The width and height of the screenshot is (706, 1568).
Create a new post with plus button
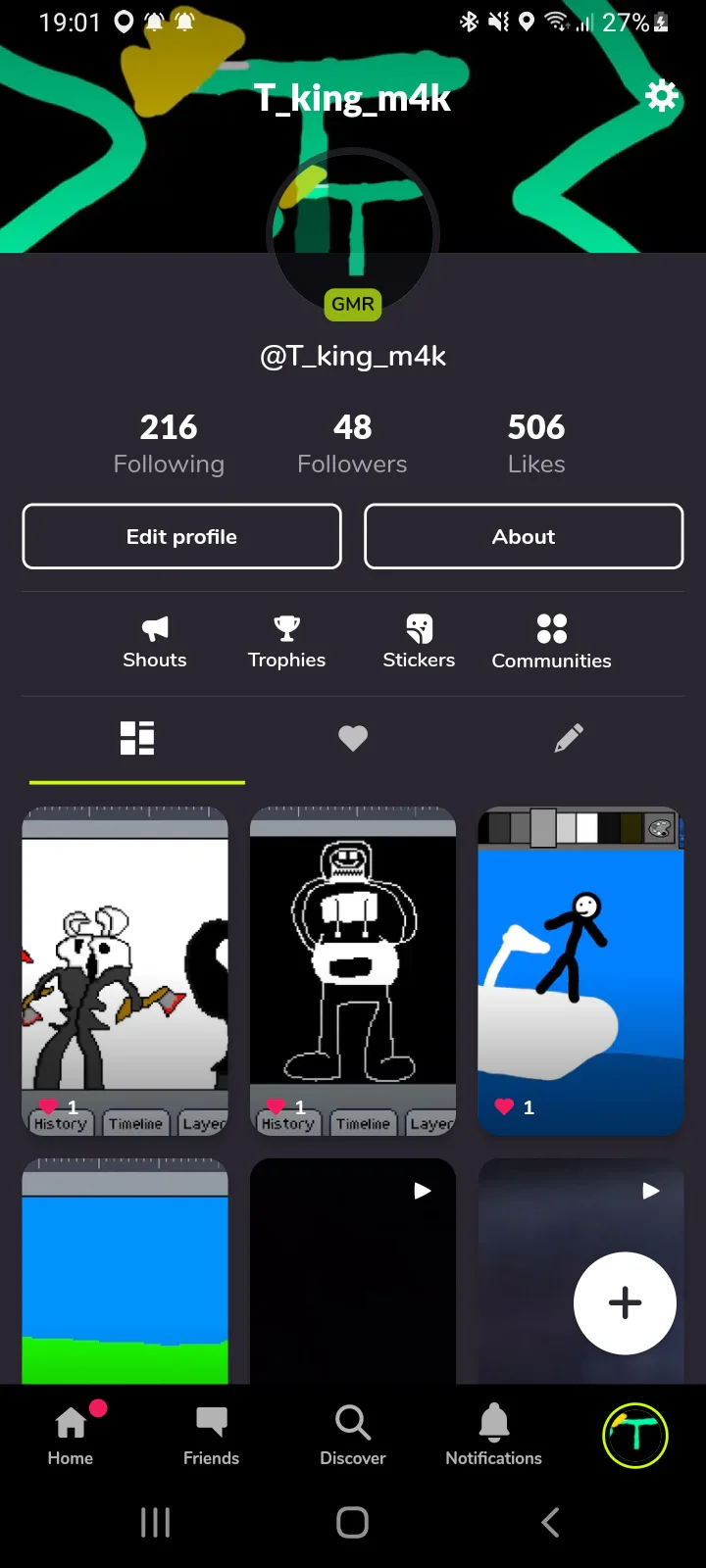click(x=625, y=1302)
